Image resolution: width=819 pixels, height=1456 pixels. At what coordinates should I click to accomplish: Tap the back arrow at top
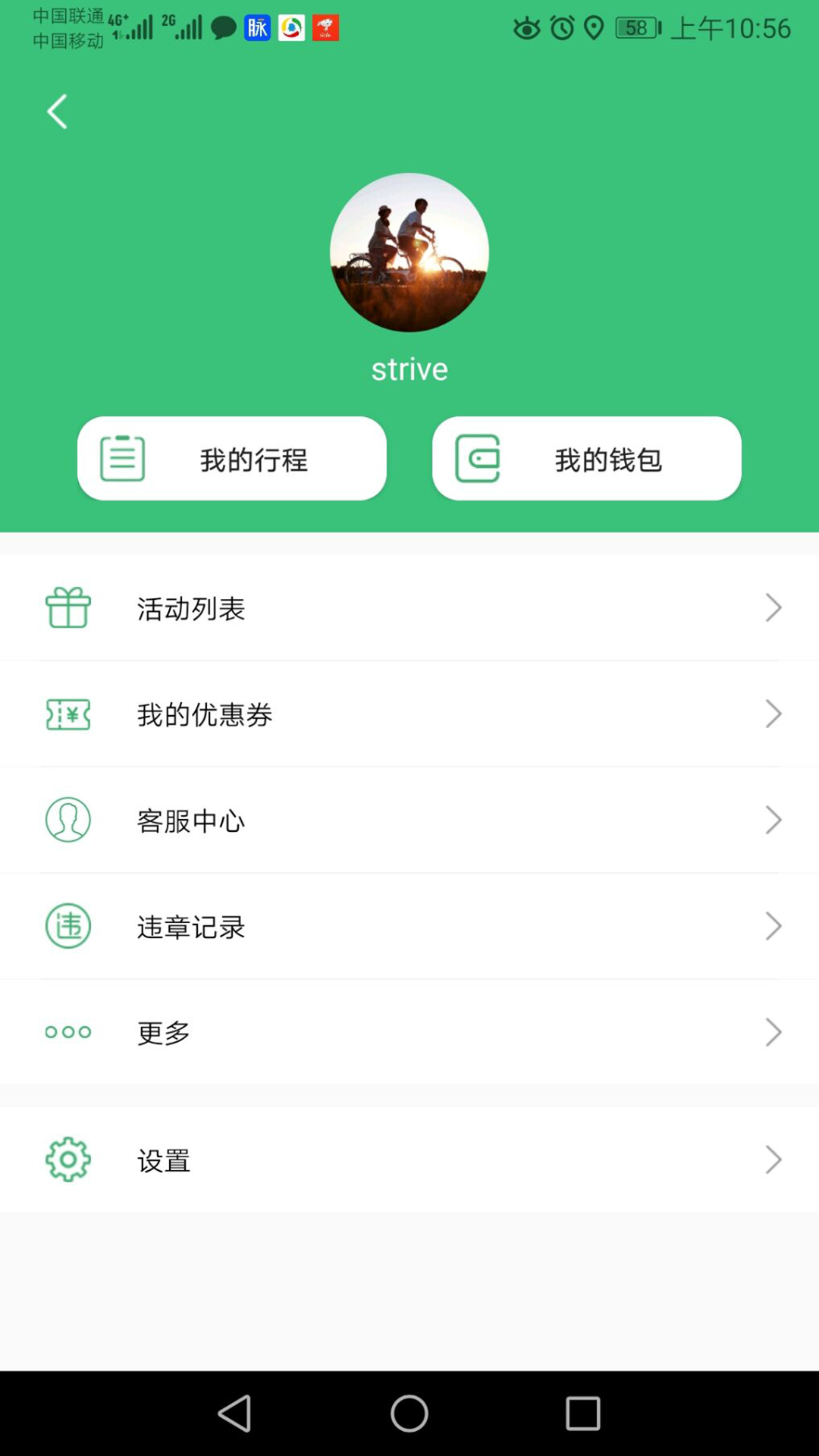click(x=58, y=112)
